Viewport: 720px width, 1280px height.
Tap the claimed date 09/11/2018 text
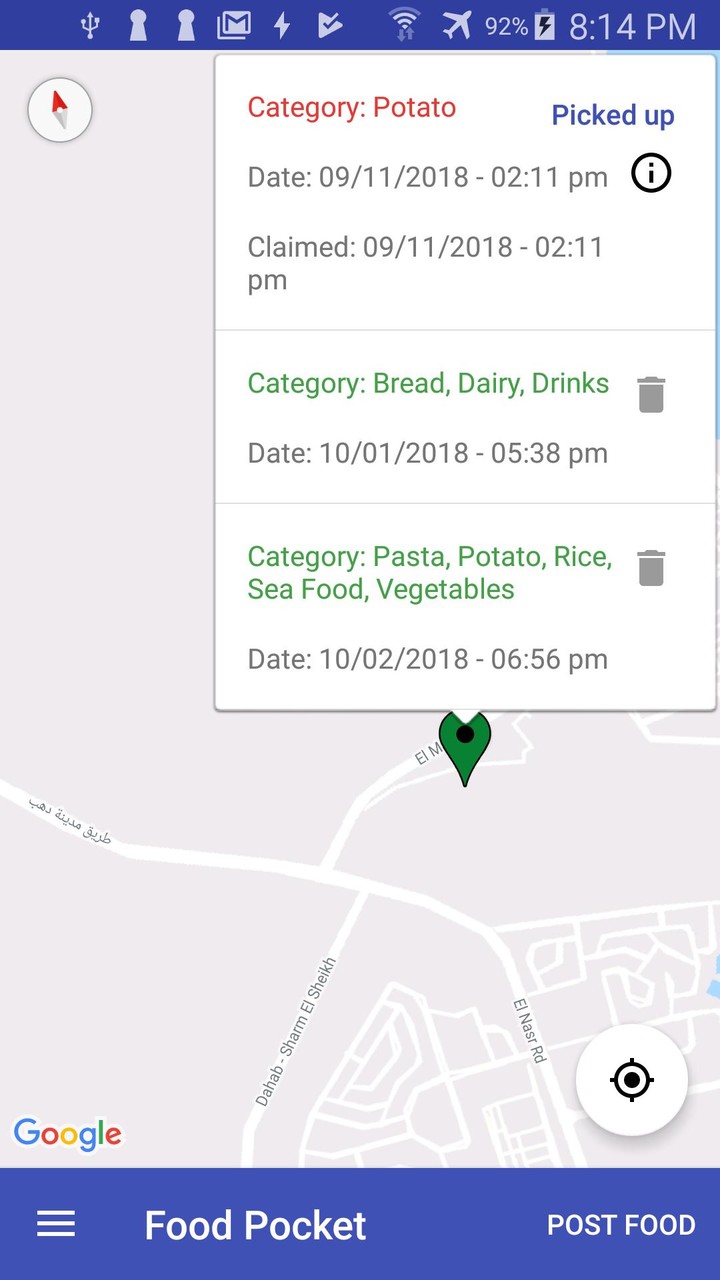[x=424, y=263]
